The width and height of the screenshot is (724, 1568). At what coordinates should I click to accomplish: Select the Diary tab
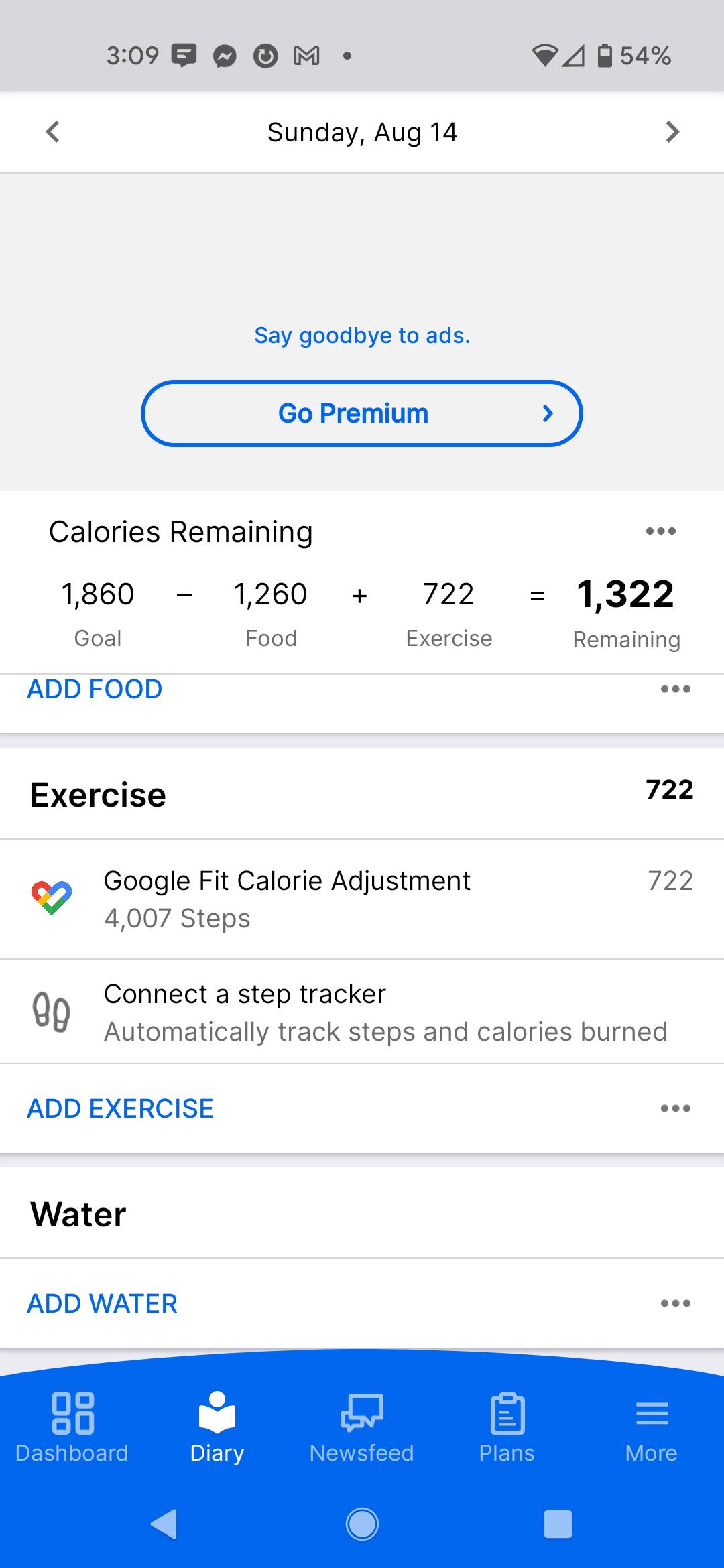217,1427
